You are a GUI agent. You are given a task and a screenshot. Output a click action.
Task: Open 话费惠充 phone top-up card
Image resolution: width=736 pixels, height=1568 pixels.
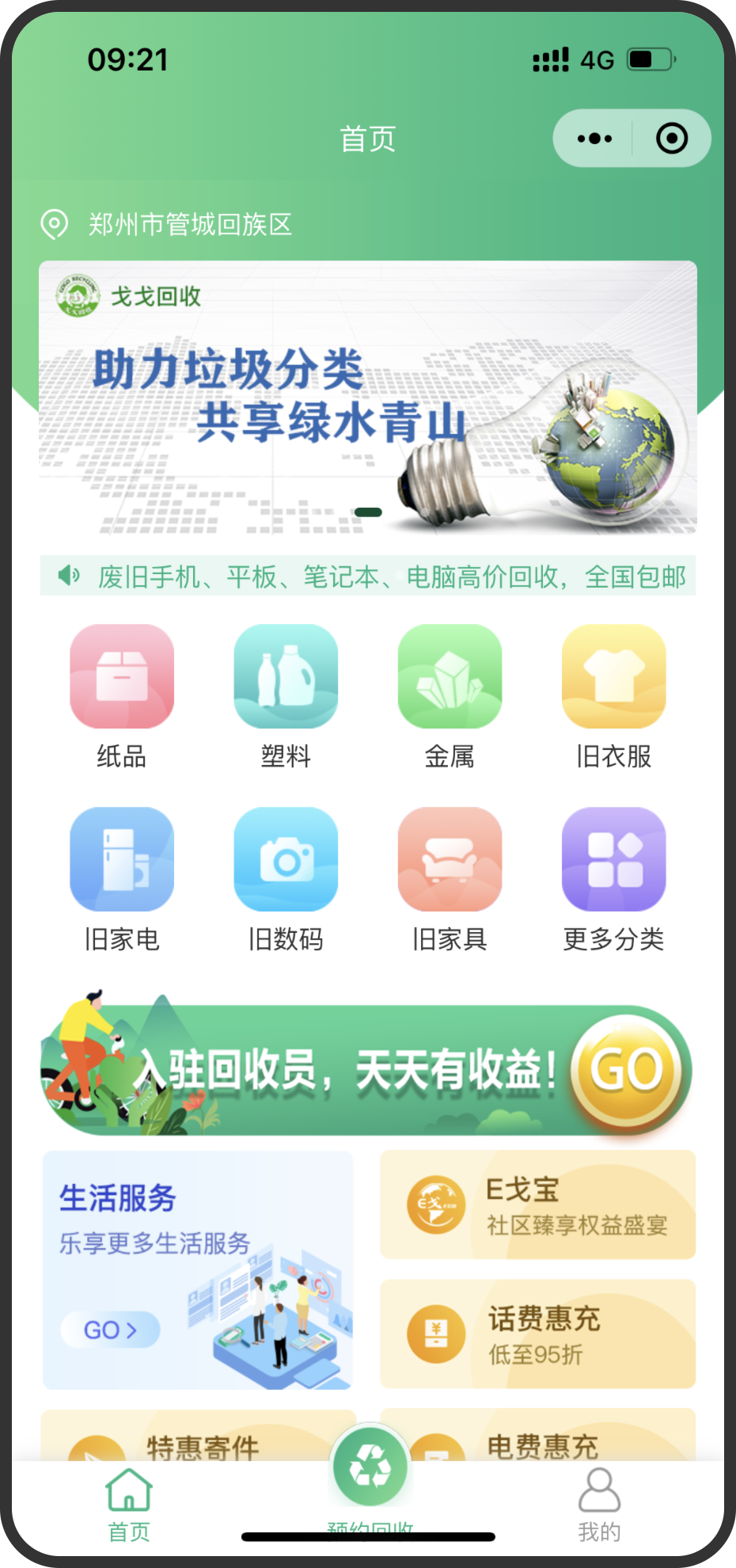[537, 1334]
